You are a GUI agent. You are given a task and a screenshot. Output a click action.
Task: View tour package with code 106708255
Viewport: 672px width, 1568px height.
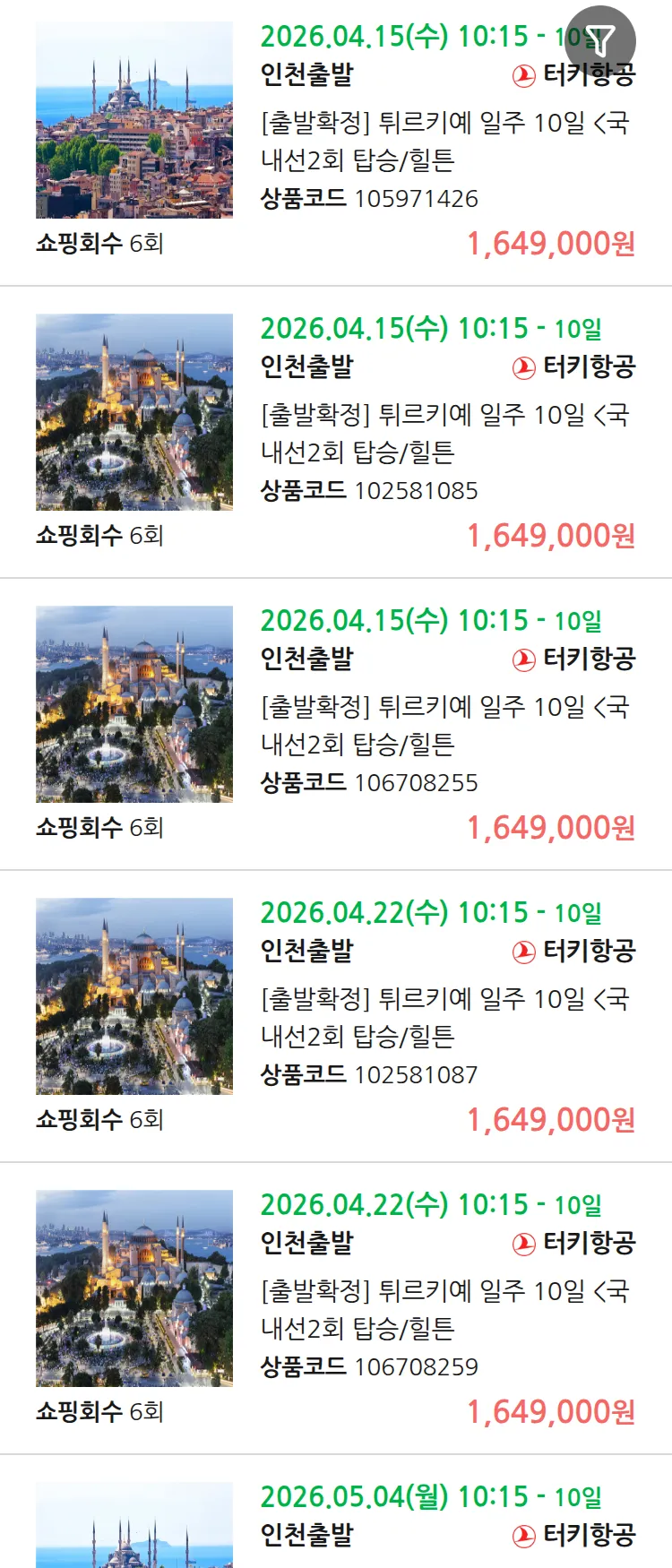[445, 724]
